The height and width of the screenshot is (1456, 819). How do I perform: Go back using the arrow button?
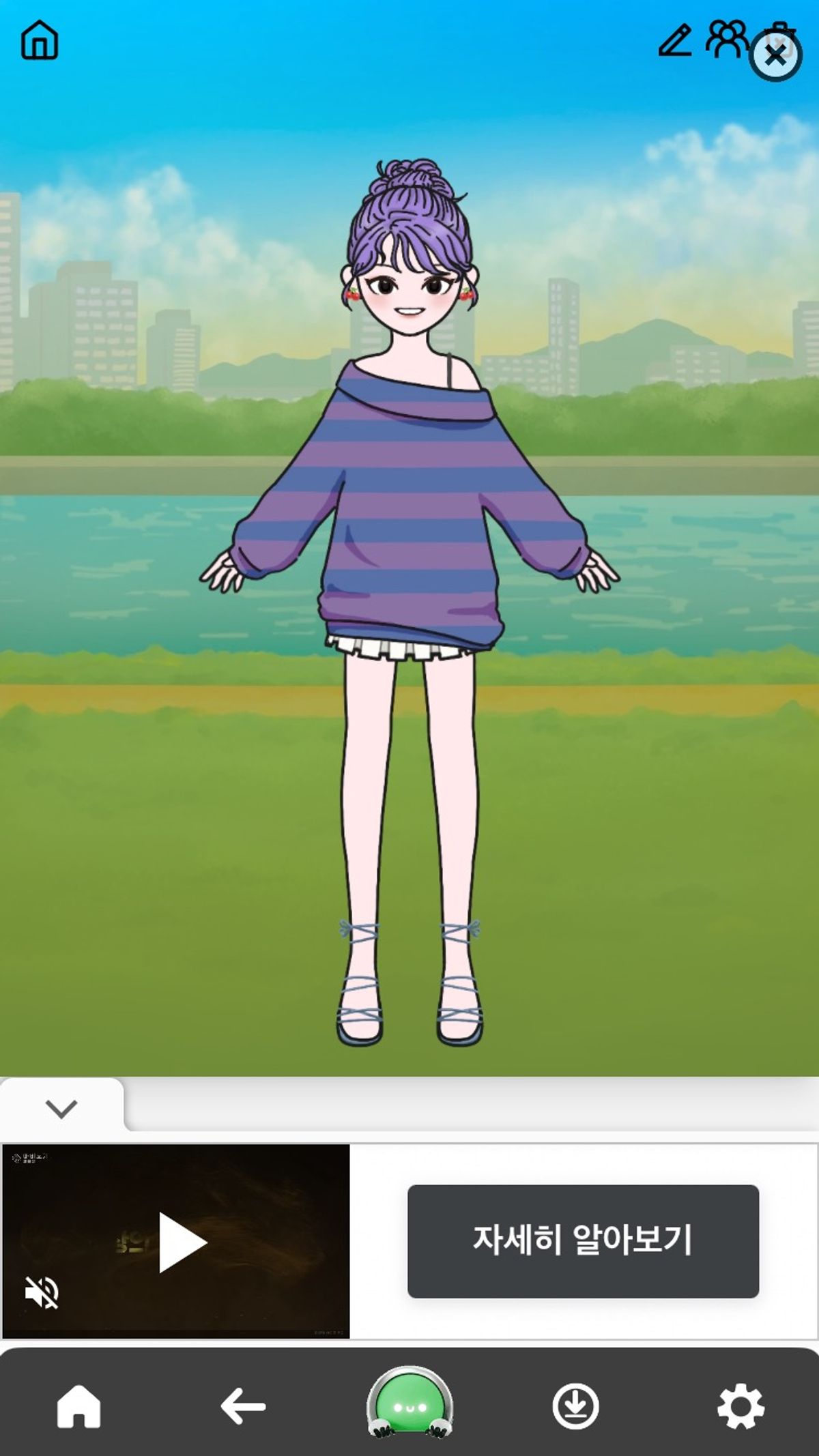point(244,1406)
